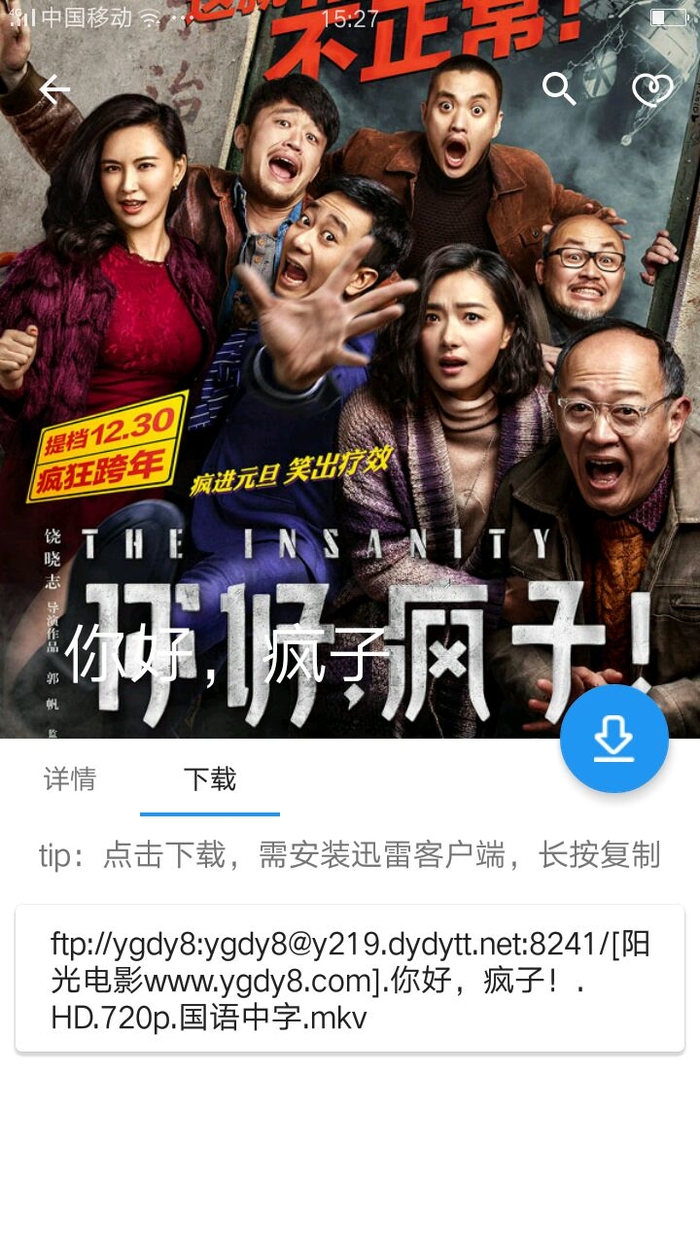Favorite this movie with the heart icon
Viewport: 700px width, 1244px height.
point(652,90)
